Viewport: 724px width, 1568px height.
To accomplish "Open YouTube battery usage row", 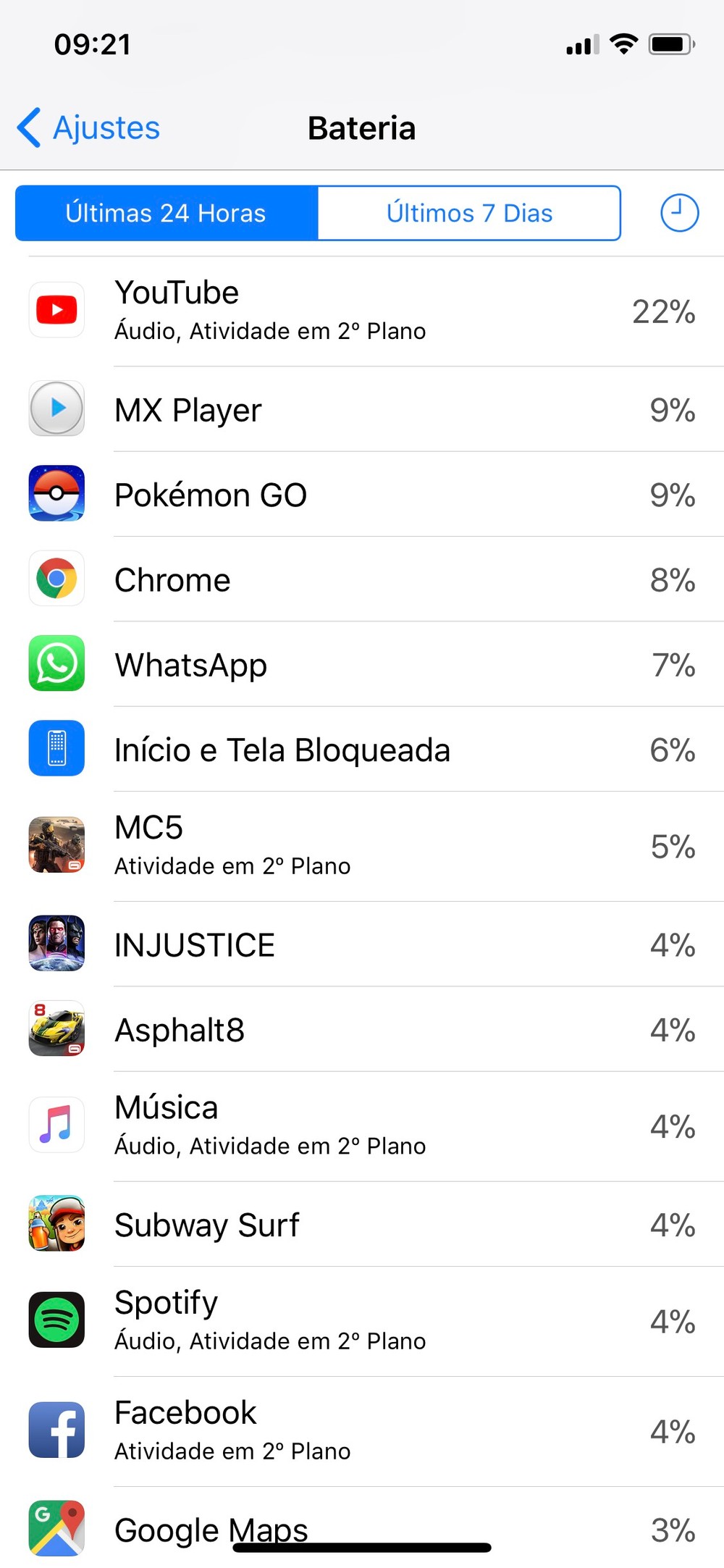I will click(x=362, y=311).
